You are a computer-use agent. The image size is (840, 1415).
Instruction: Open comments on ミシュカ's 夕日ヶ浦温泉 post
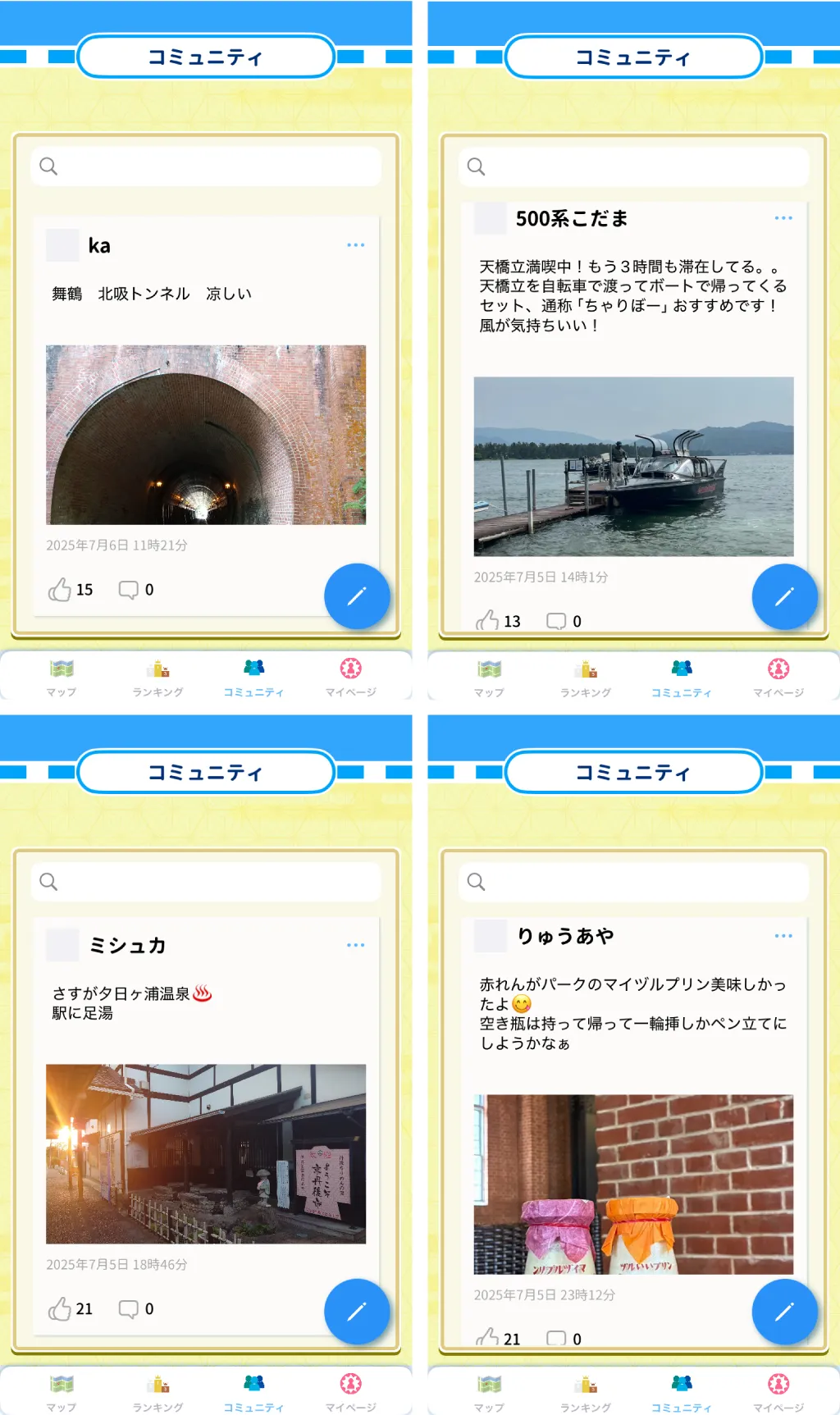pos(130,1308)
